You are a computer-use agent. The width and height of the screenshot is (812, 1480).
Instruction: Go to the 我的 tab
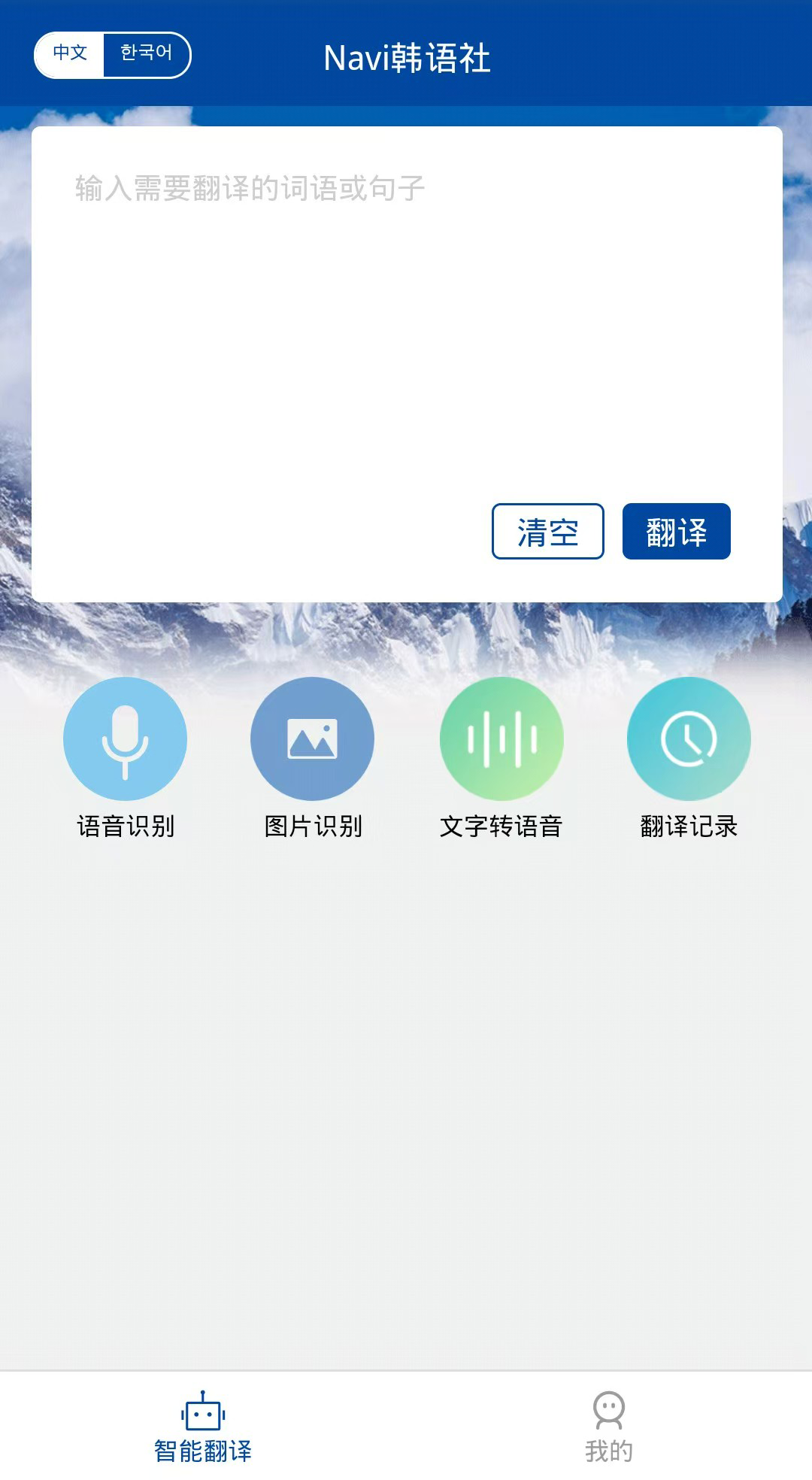coord(609,1427)
